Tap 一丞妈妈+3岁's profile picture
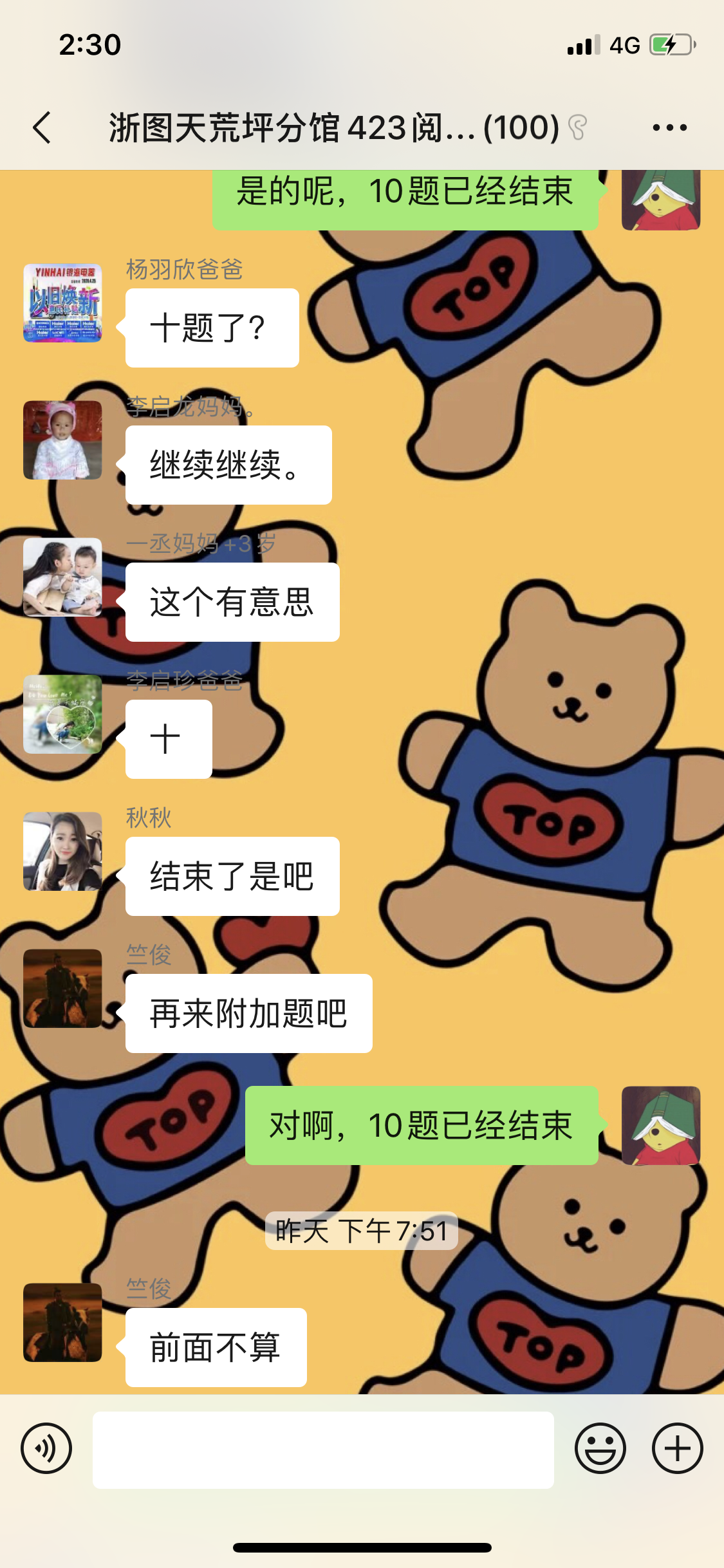This screenshot has height=1568, width=724. tap(62, 577)
